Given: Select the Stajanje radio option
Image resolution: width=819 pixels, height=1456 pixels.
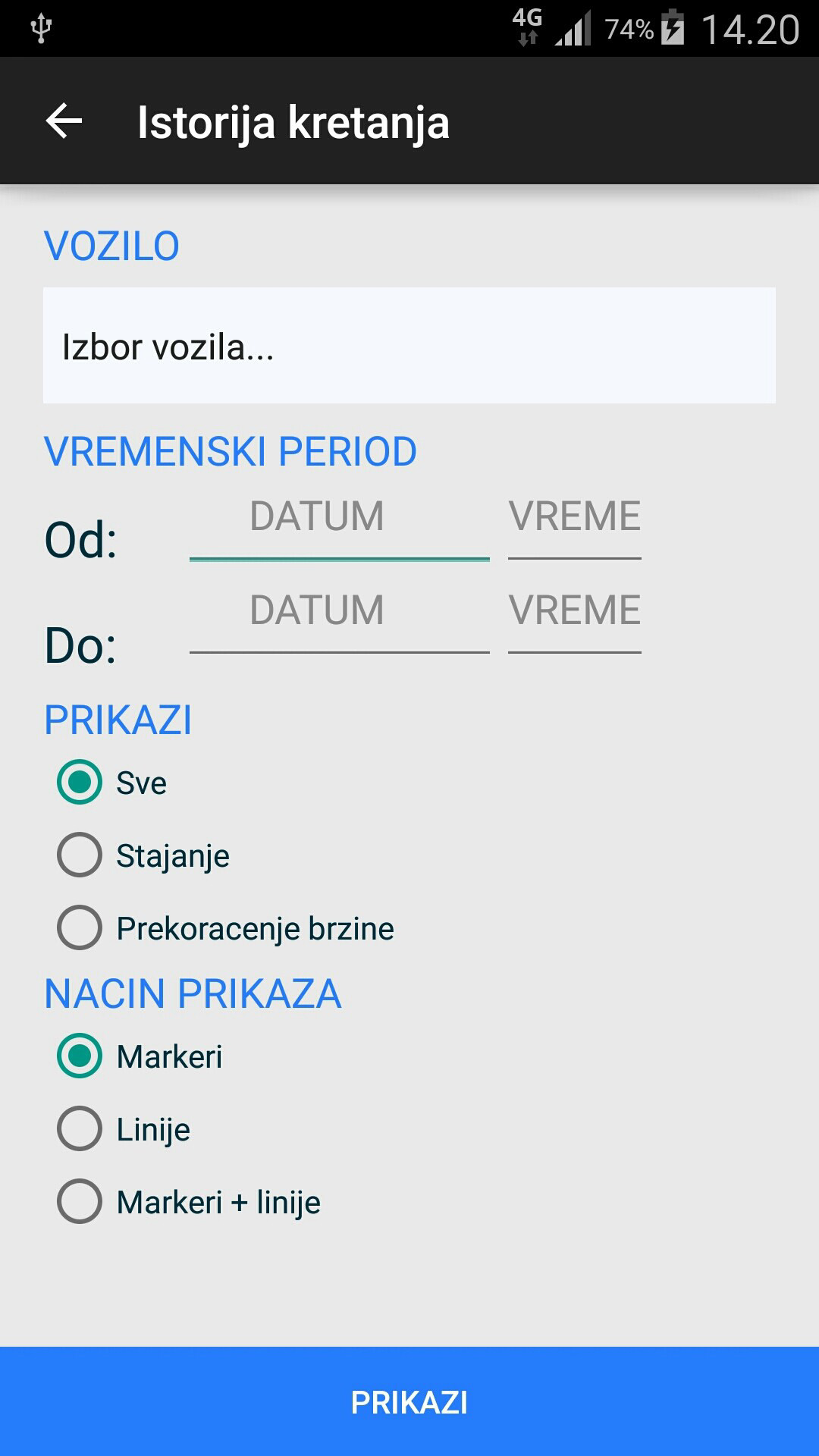Looking at the screenshot, I should [143, 855].
